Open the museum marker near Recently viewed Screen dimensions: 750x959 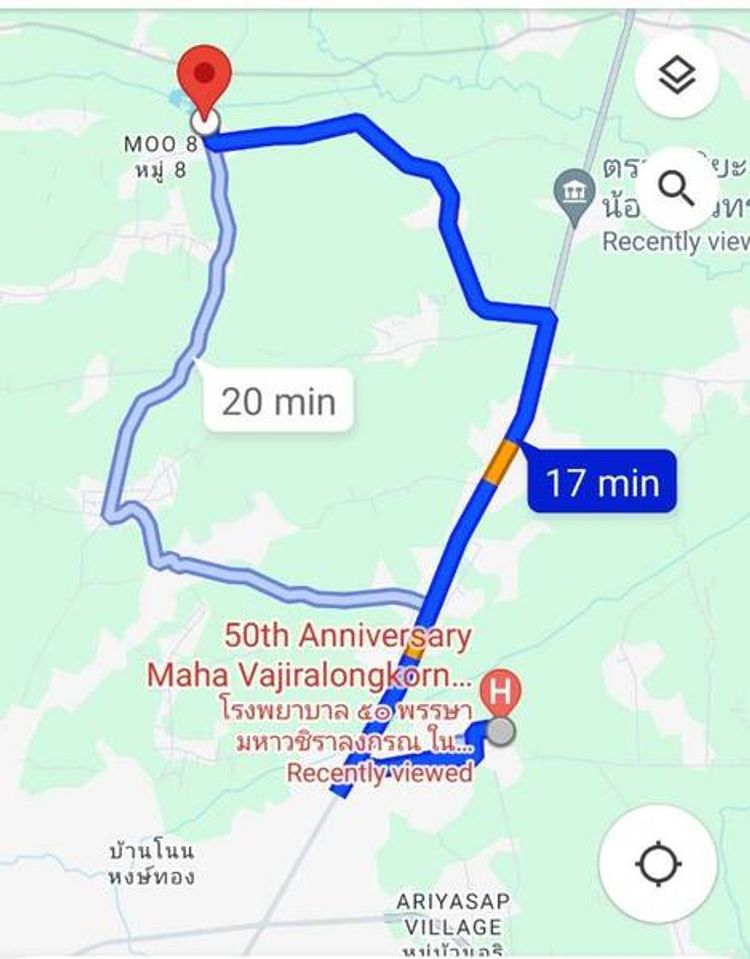tap(575, 188)
